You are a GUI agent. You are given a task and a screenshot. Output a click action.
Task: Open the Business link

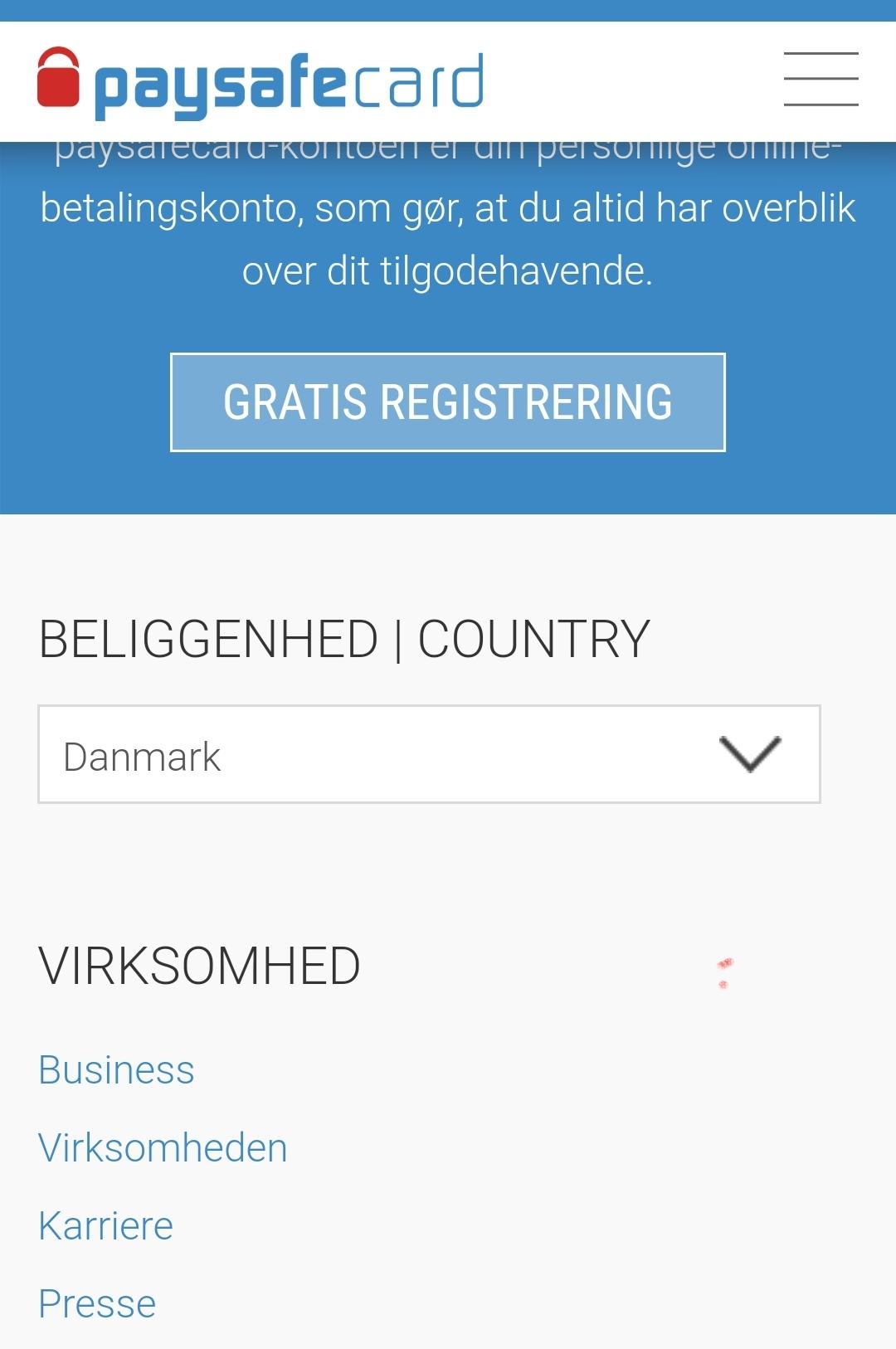coord(116,1069)
